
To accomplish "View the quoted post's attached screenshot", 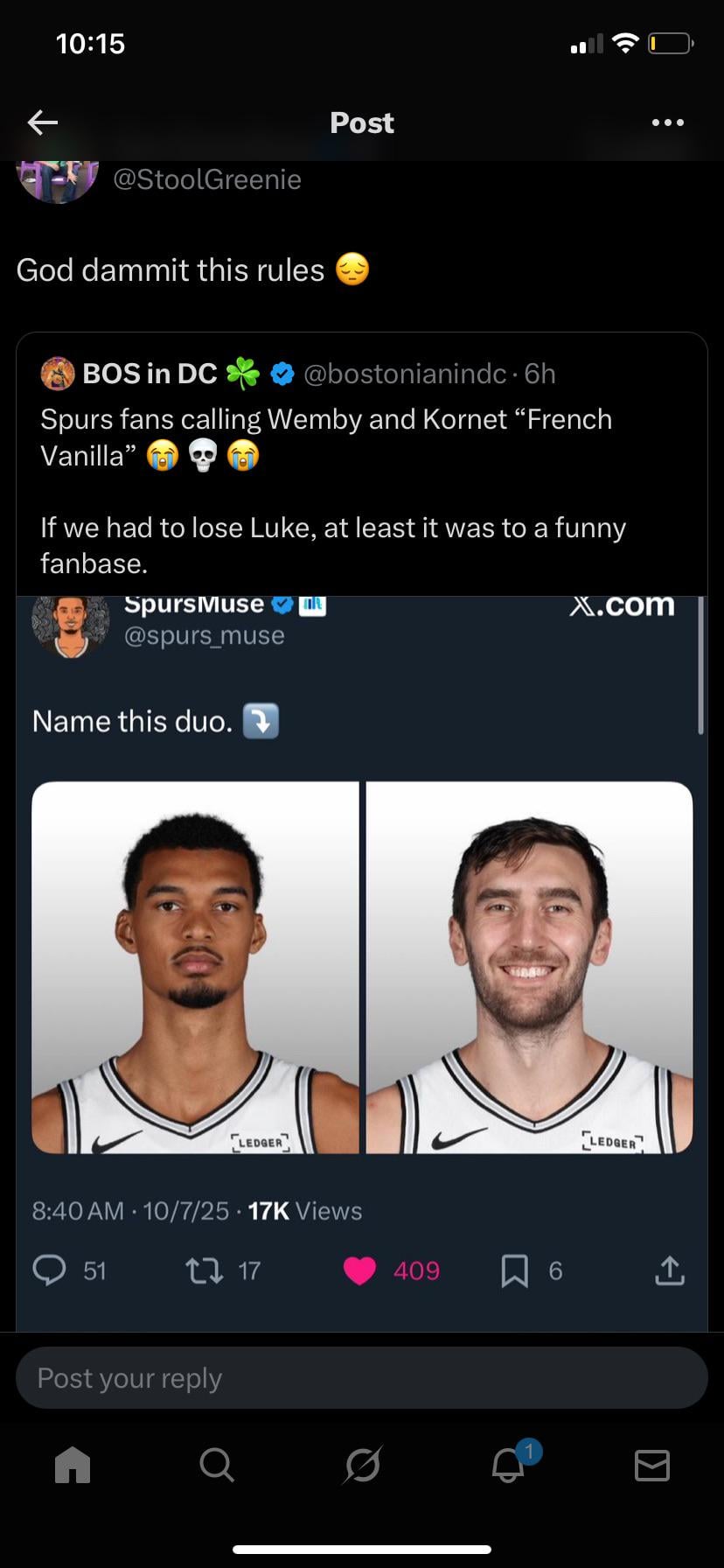I will point(361,962).
